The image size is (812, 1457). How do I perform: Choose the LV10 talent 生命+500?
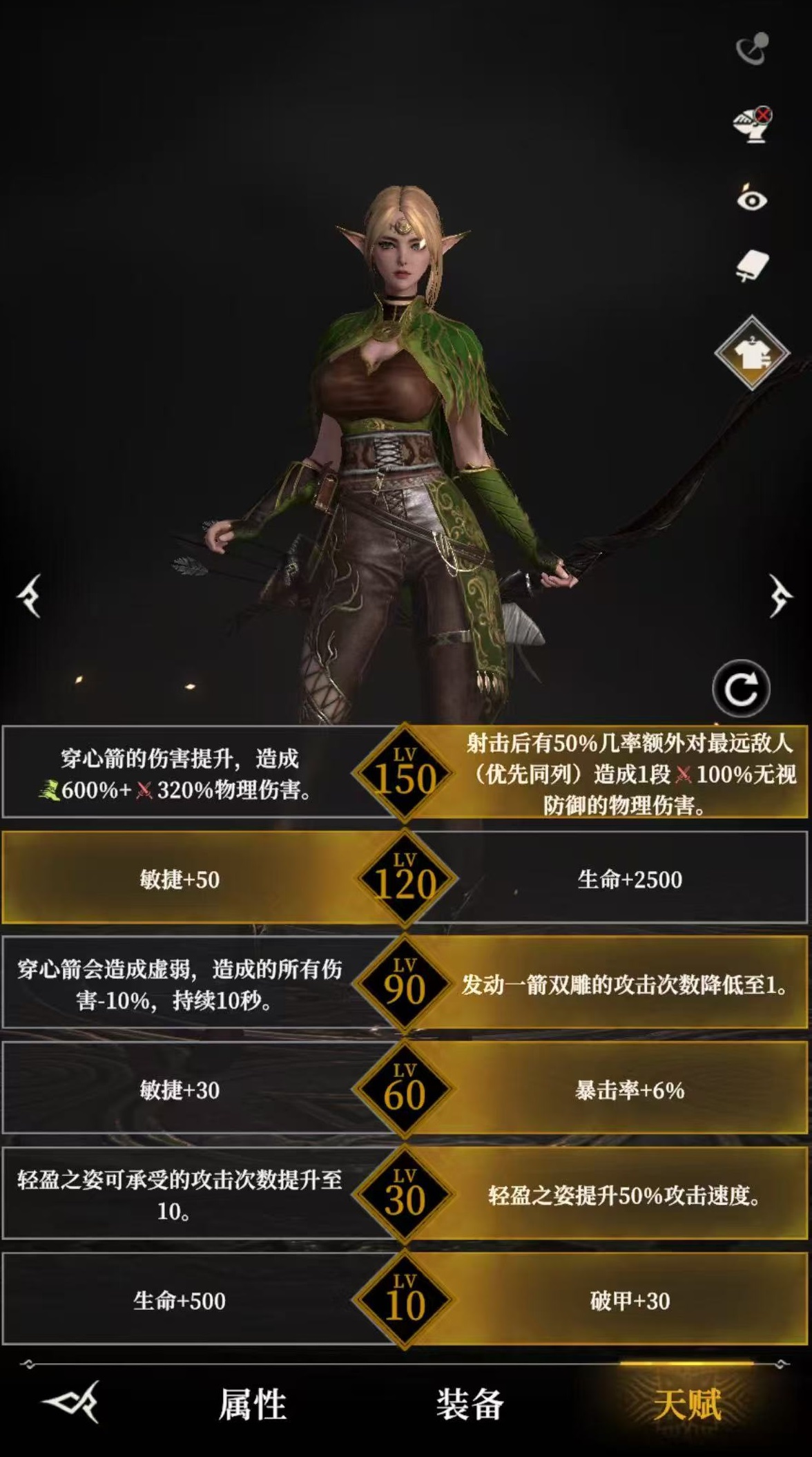[x=180, y=1301]
